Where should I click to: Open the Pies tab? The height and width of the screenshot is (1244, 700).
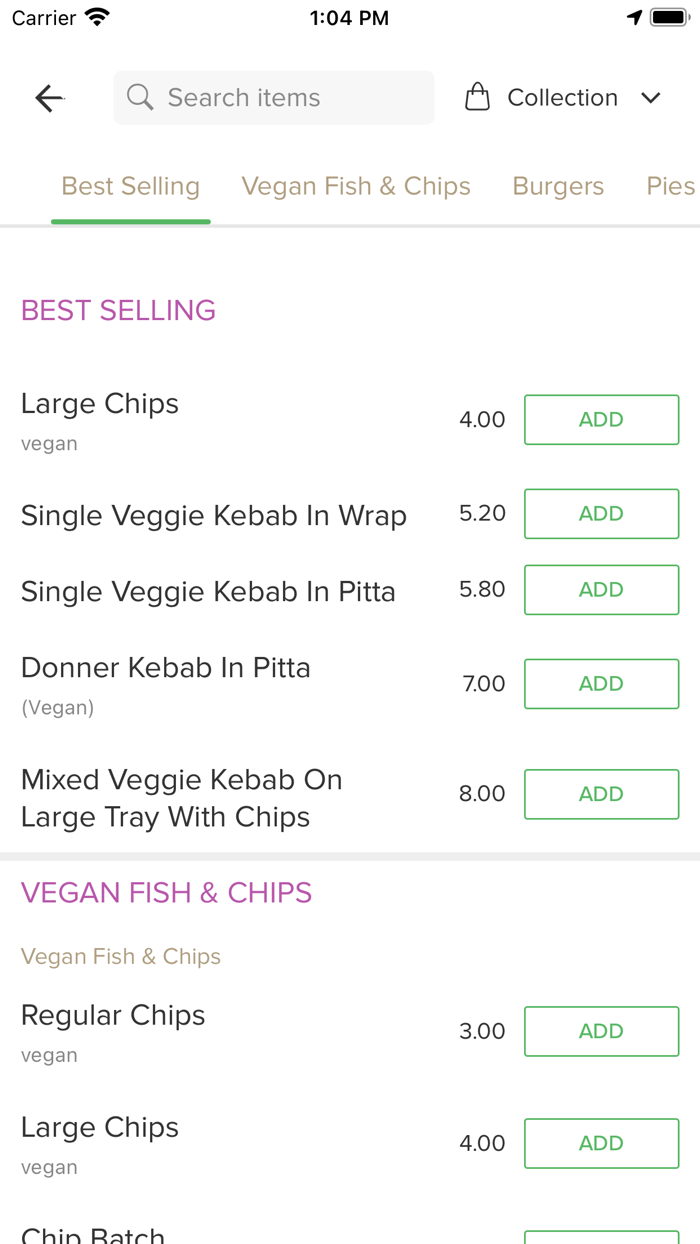coord(671,186)
